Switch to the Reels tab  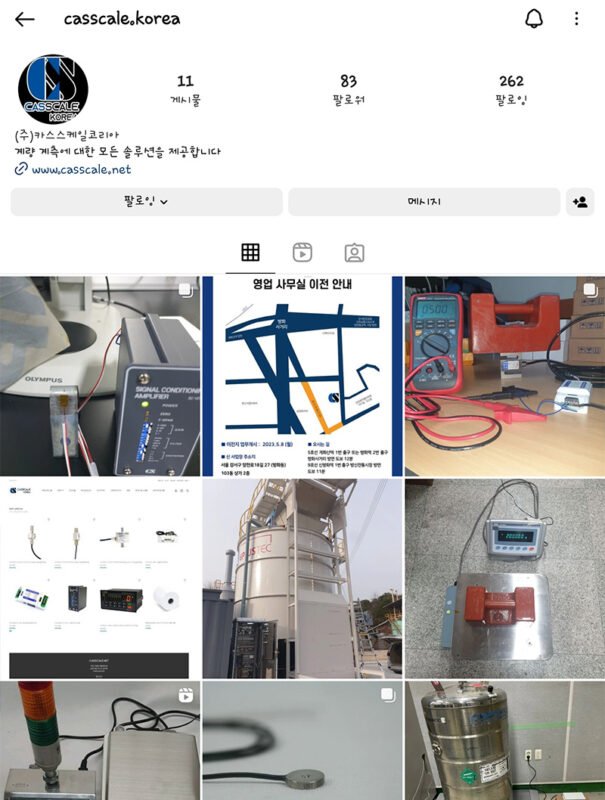(x=302, y=252)
